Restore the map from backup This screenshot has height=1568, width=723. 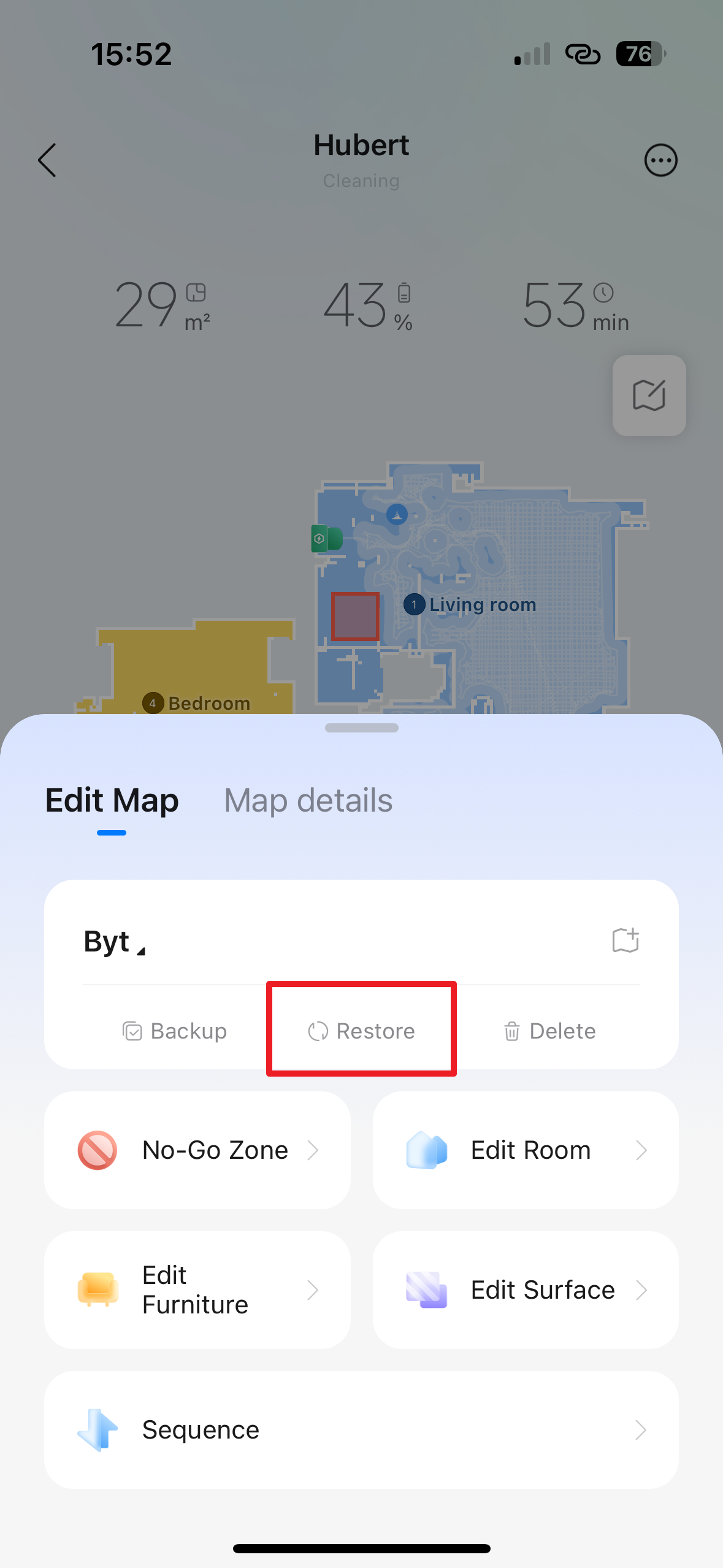click(361, 1031)
